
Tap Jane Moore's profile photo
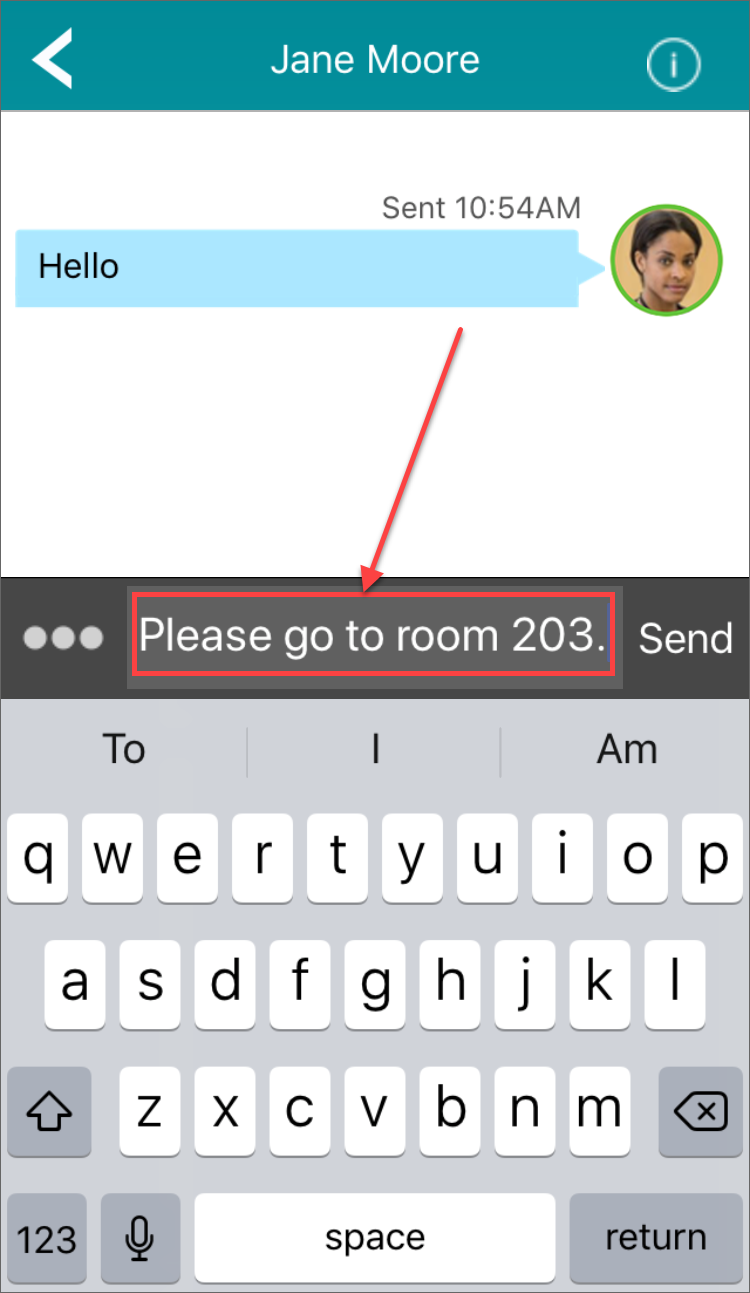tap(666, 260)
